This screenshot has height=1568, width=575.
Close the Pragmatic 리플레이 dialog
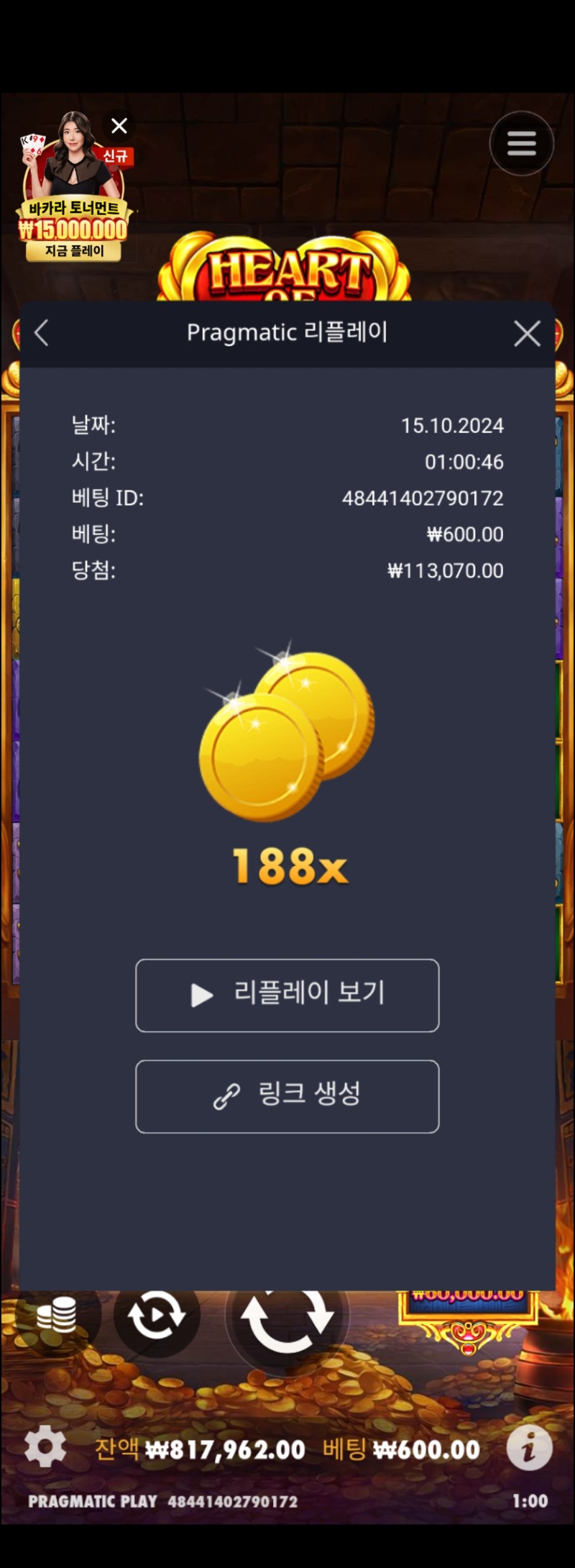(527, 334)
